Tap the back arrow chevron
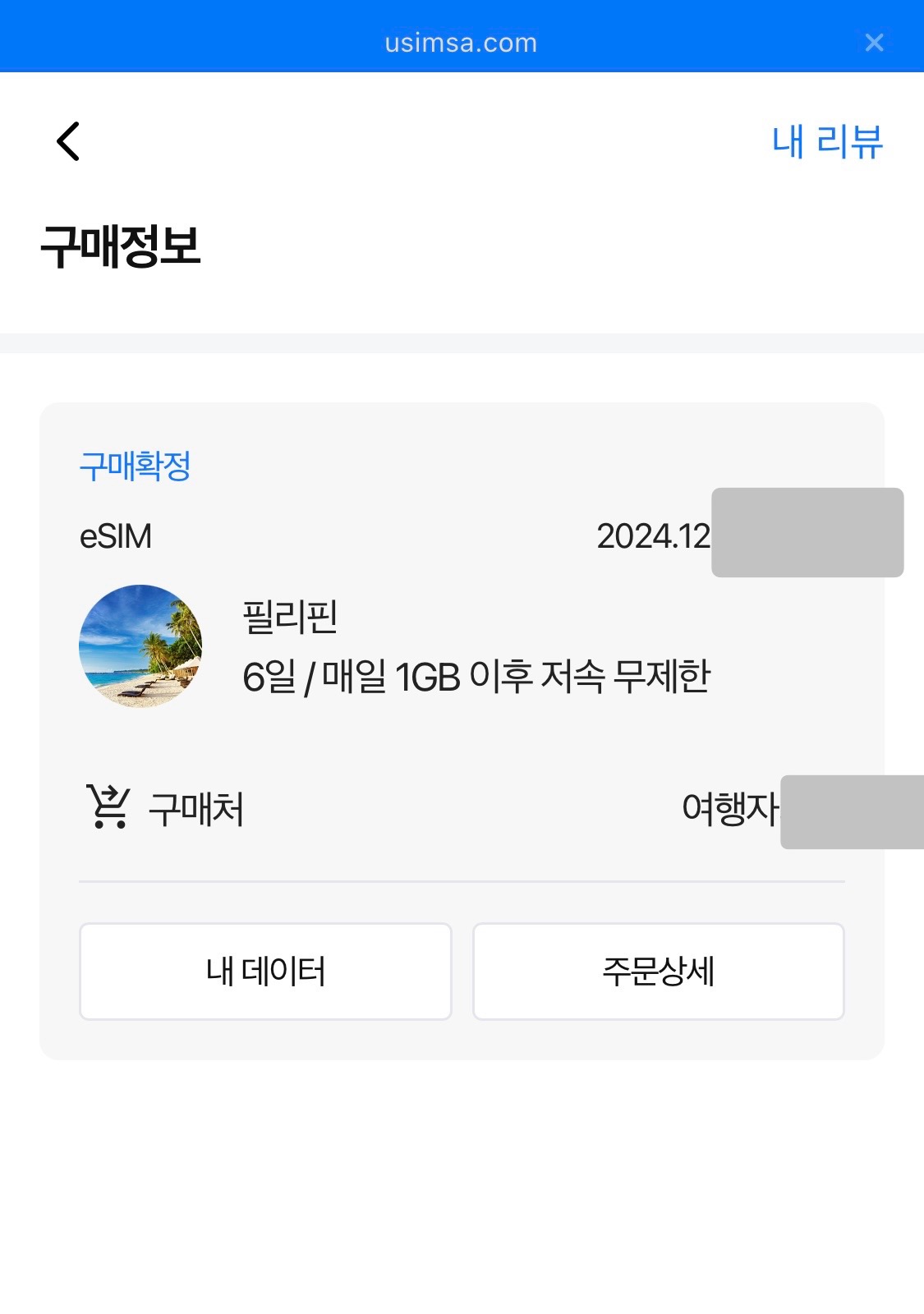This screenshot has height=1314, width=924. click(x=69, y=140)
